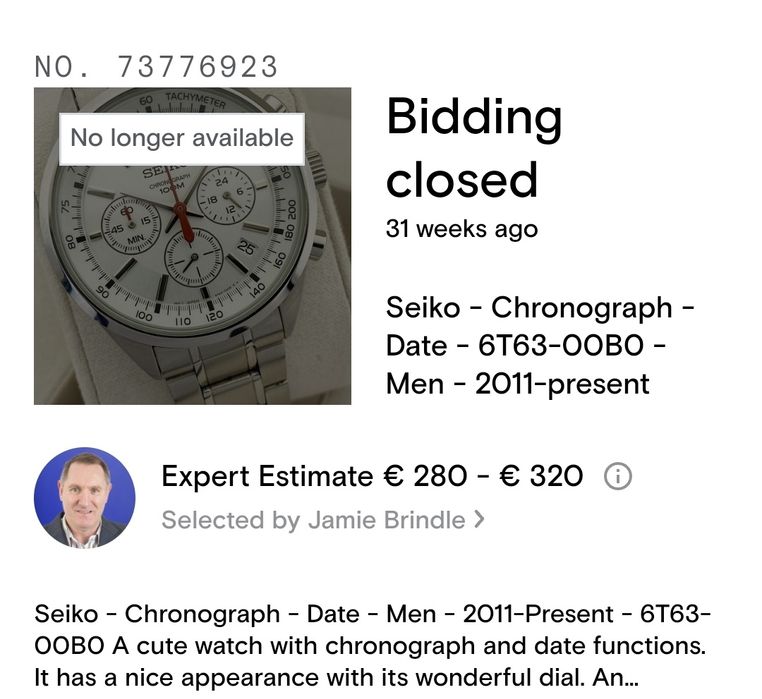Image resolution: width=762 pixels, height=699 pixels.
Task: Open Selected by Jamie Brindle link
Action: pyautogui.click(x=322, y=520)
